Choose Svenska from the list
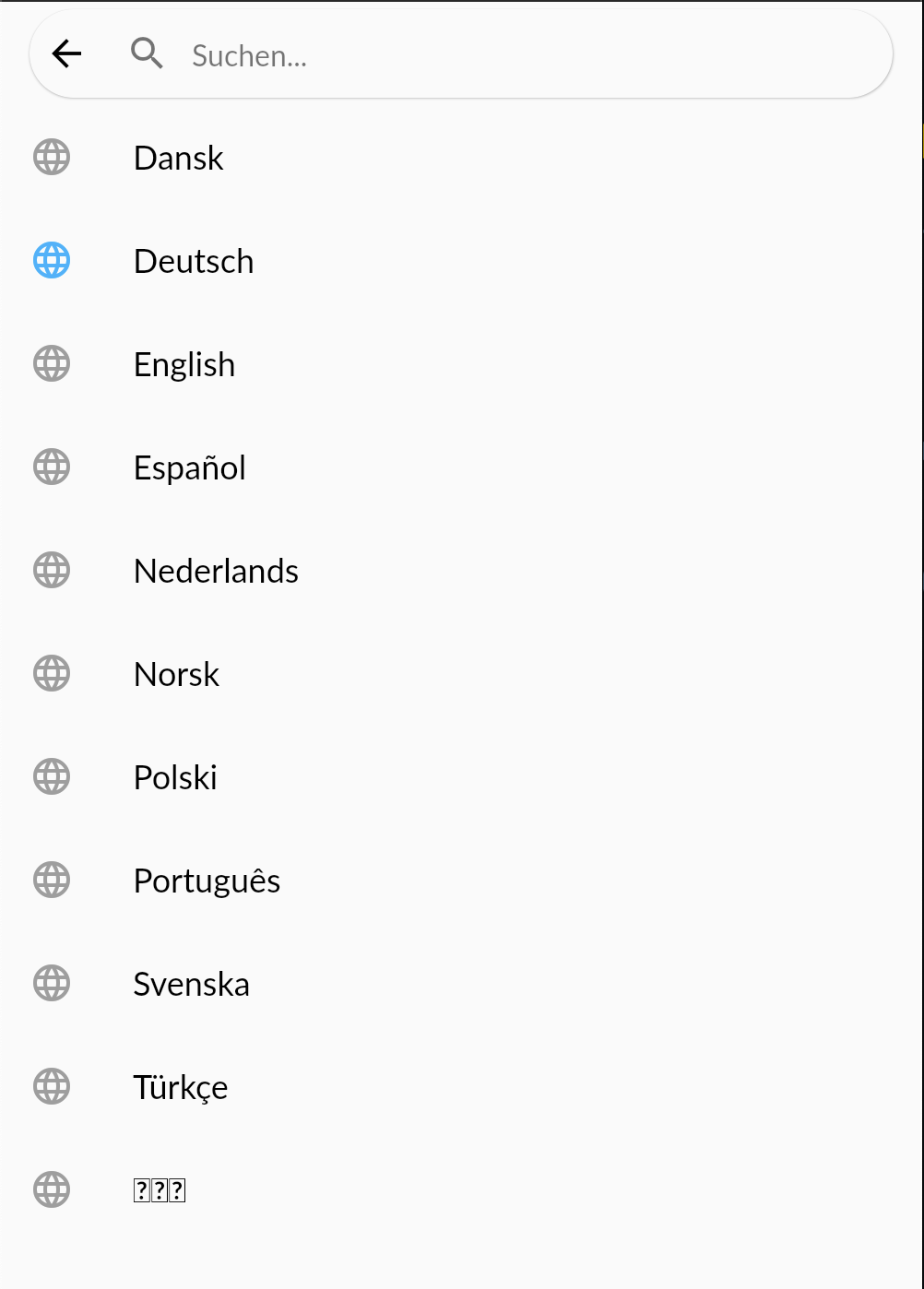Image resolution: width=924 pixels, height=1289 pixels. point(191,983)
